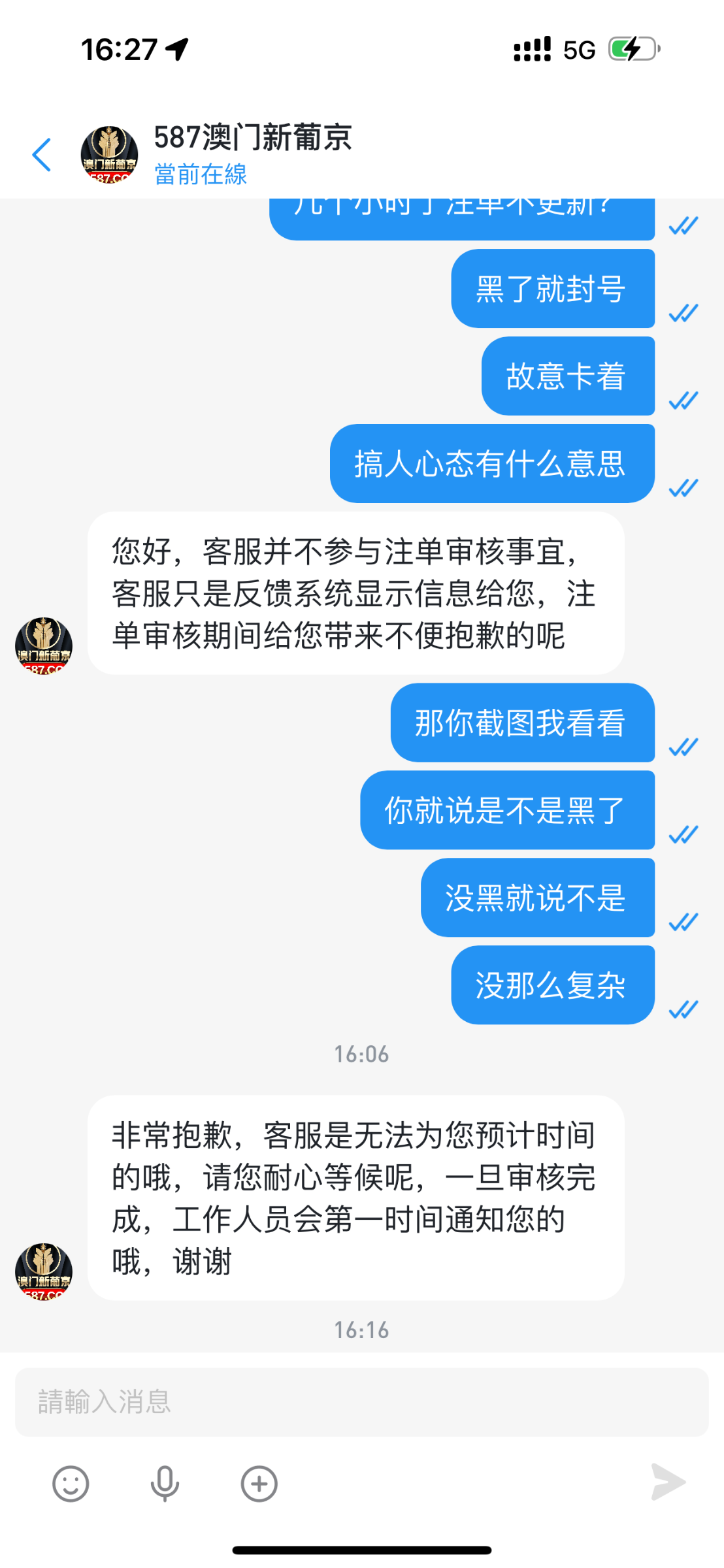Select the 當前在線 online status
This screenshot has height=1568, width=724.
tap(199, 175)
